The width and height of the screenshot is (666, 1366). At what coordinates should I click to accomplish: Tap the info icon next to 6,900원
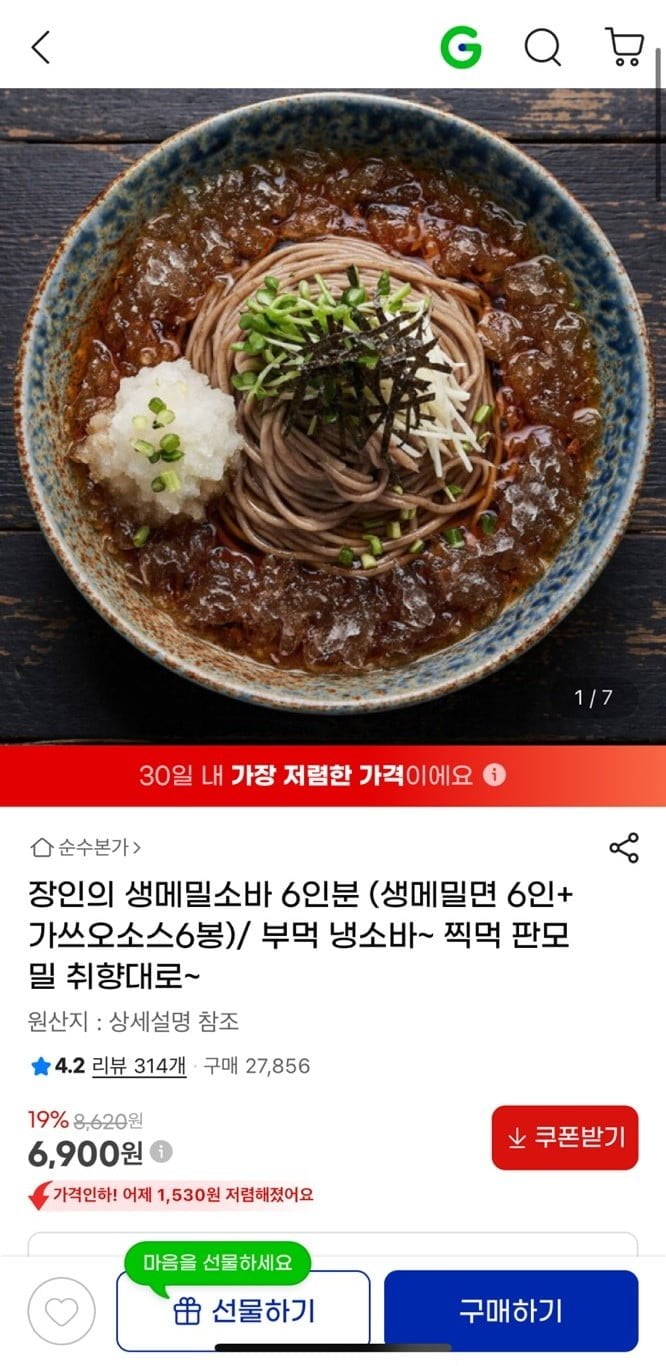162,1152
